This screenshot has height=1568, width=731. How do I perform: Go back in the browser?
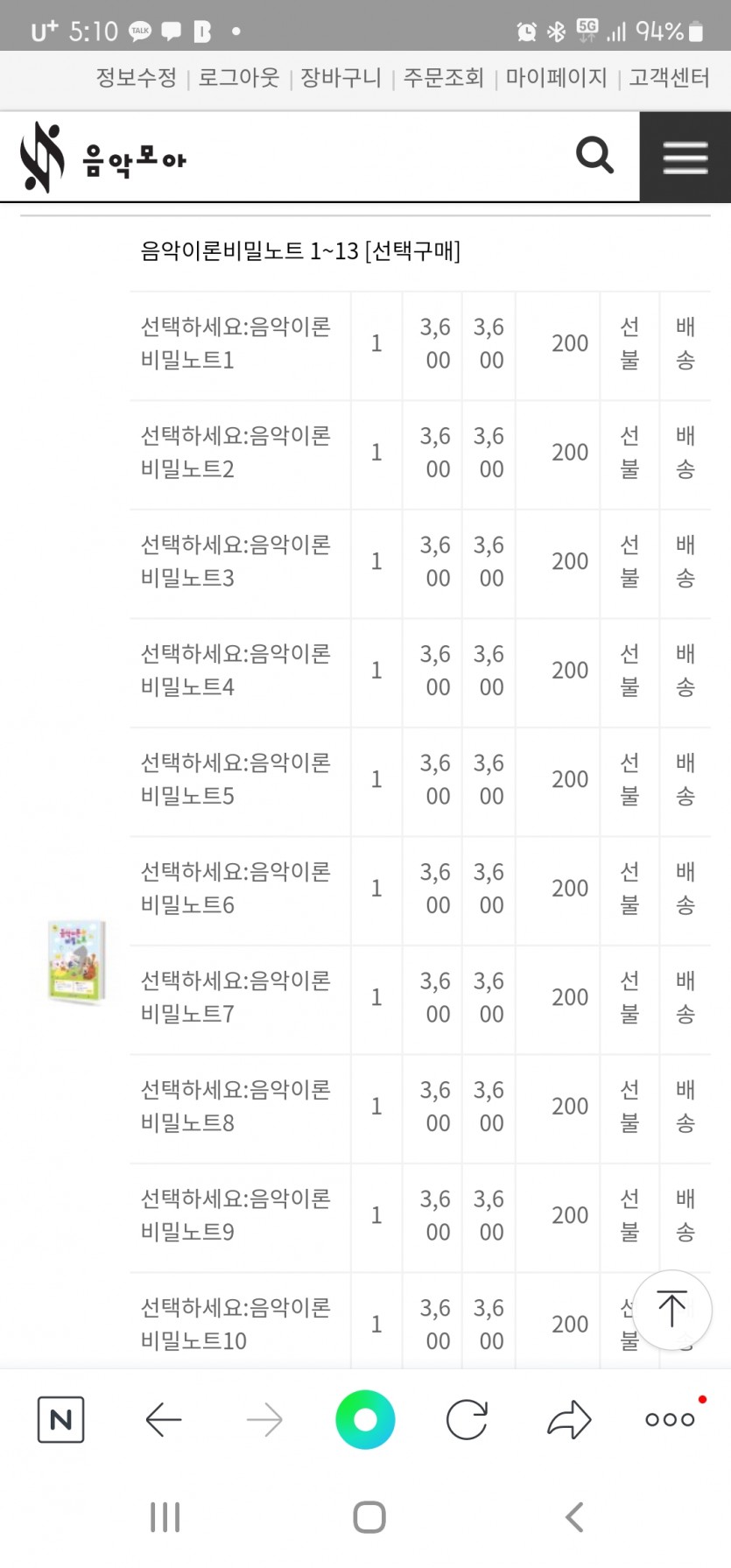(x=164, y=1419)
